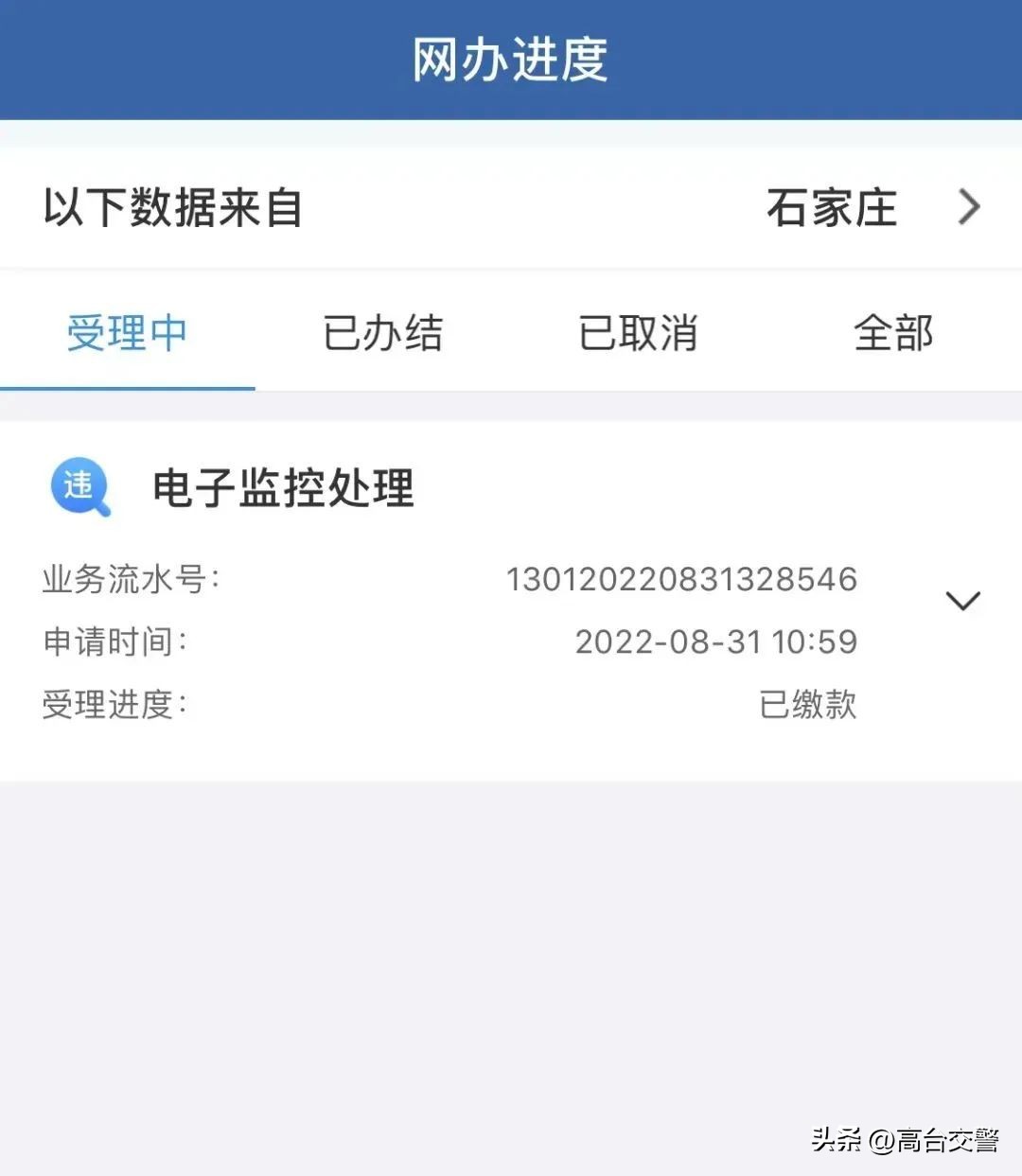Screen dimensions: 1022x1176
Task: Open the 电子监控处理 record entry
Action: coord(284,489)
